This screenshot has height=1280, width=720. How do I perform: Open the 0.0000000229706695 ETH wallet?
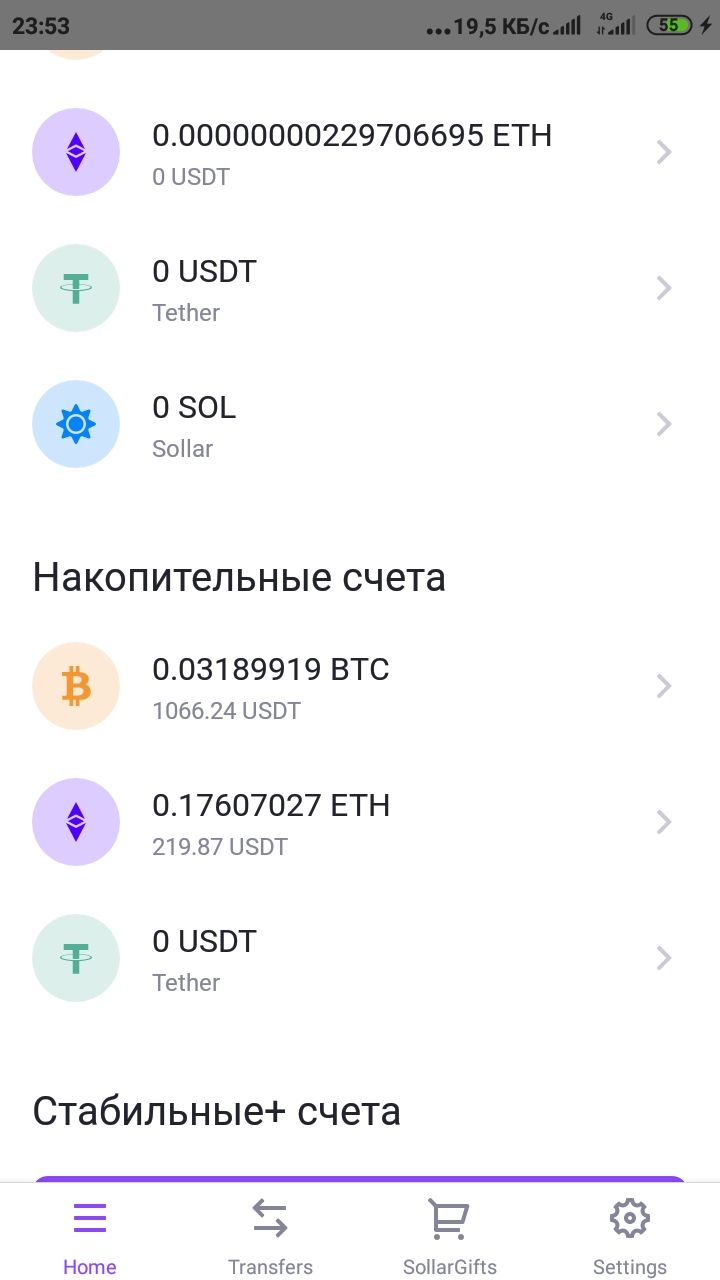click(360, 153)
